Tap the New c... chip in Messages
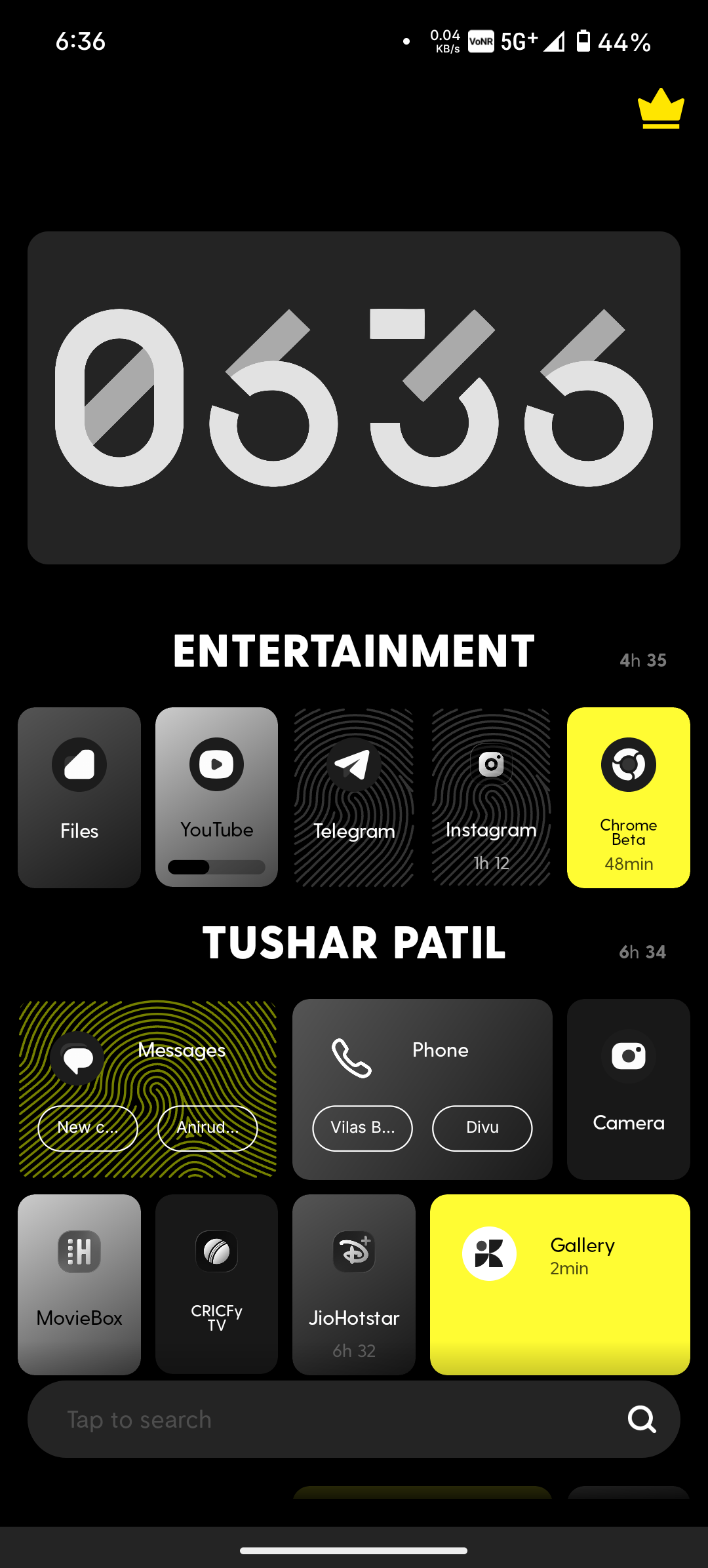Viewport: 708px width, 1568px height. 88,1128
